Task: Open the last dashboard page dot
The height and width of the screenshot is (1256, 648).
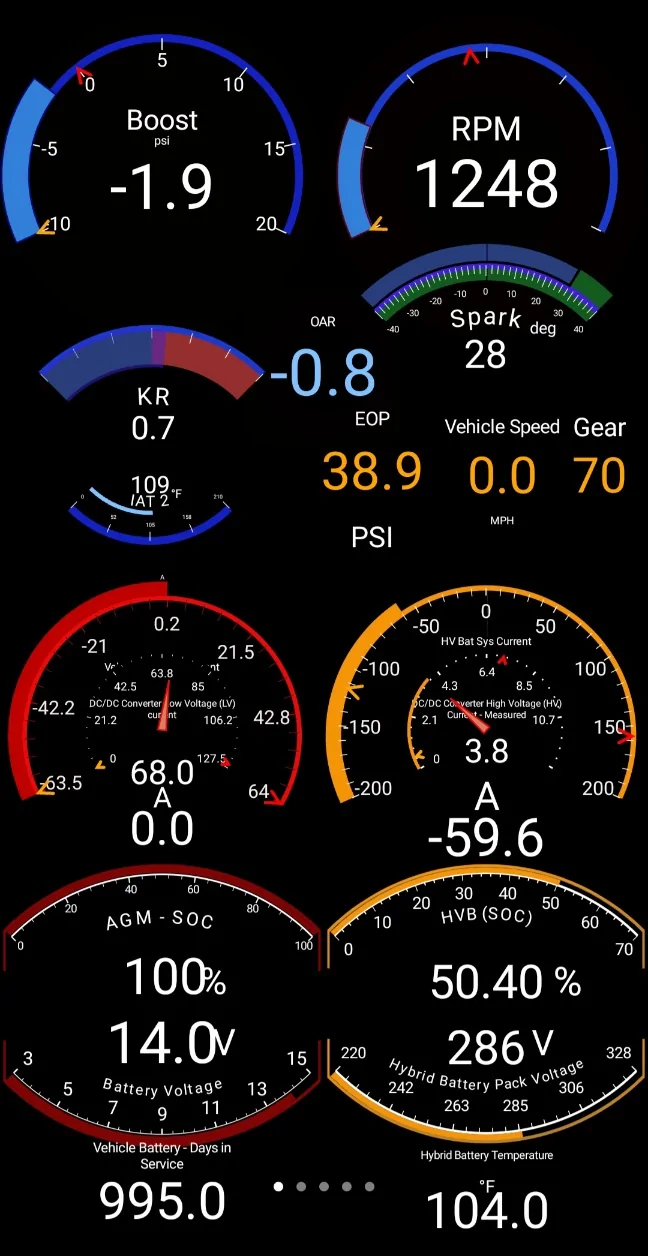Action: [370, 1187]
